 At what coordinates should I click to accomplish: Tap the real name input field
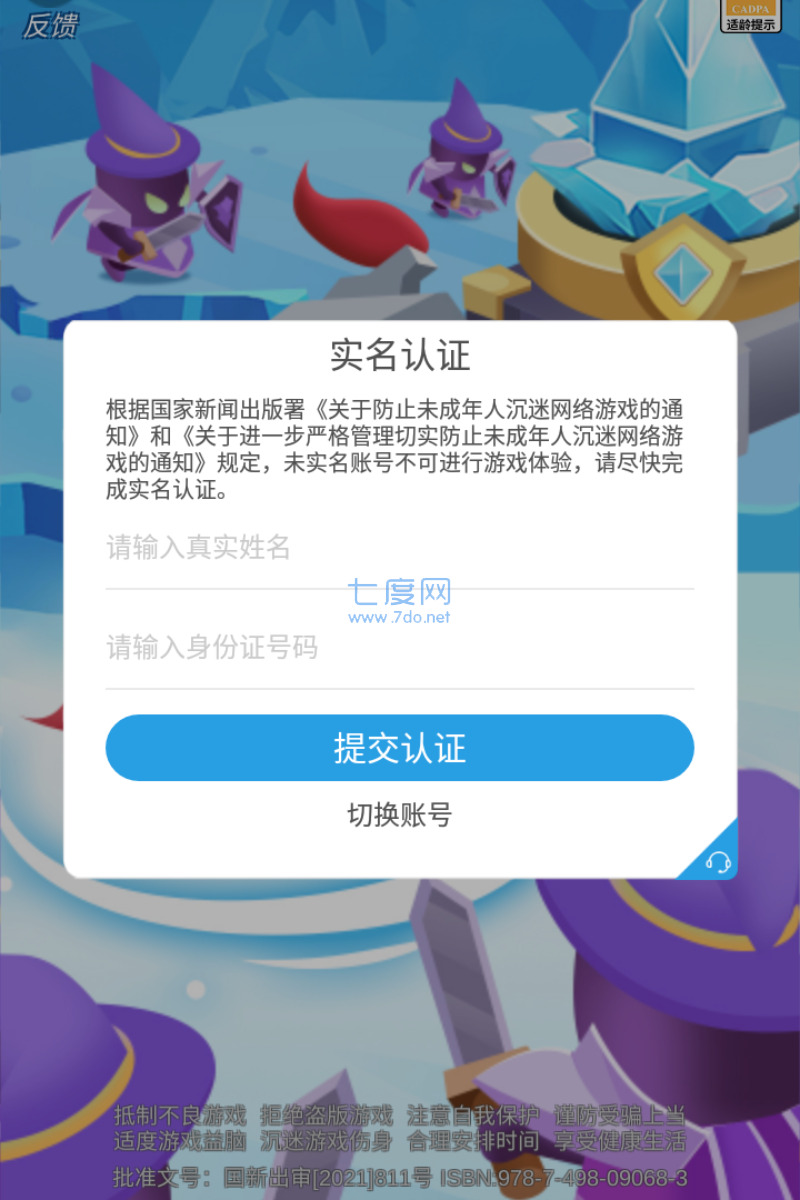(x=398, y=548)
